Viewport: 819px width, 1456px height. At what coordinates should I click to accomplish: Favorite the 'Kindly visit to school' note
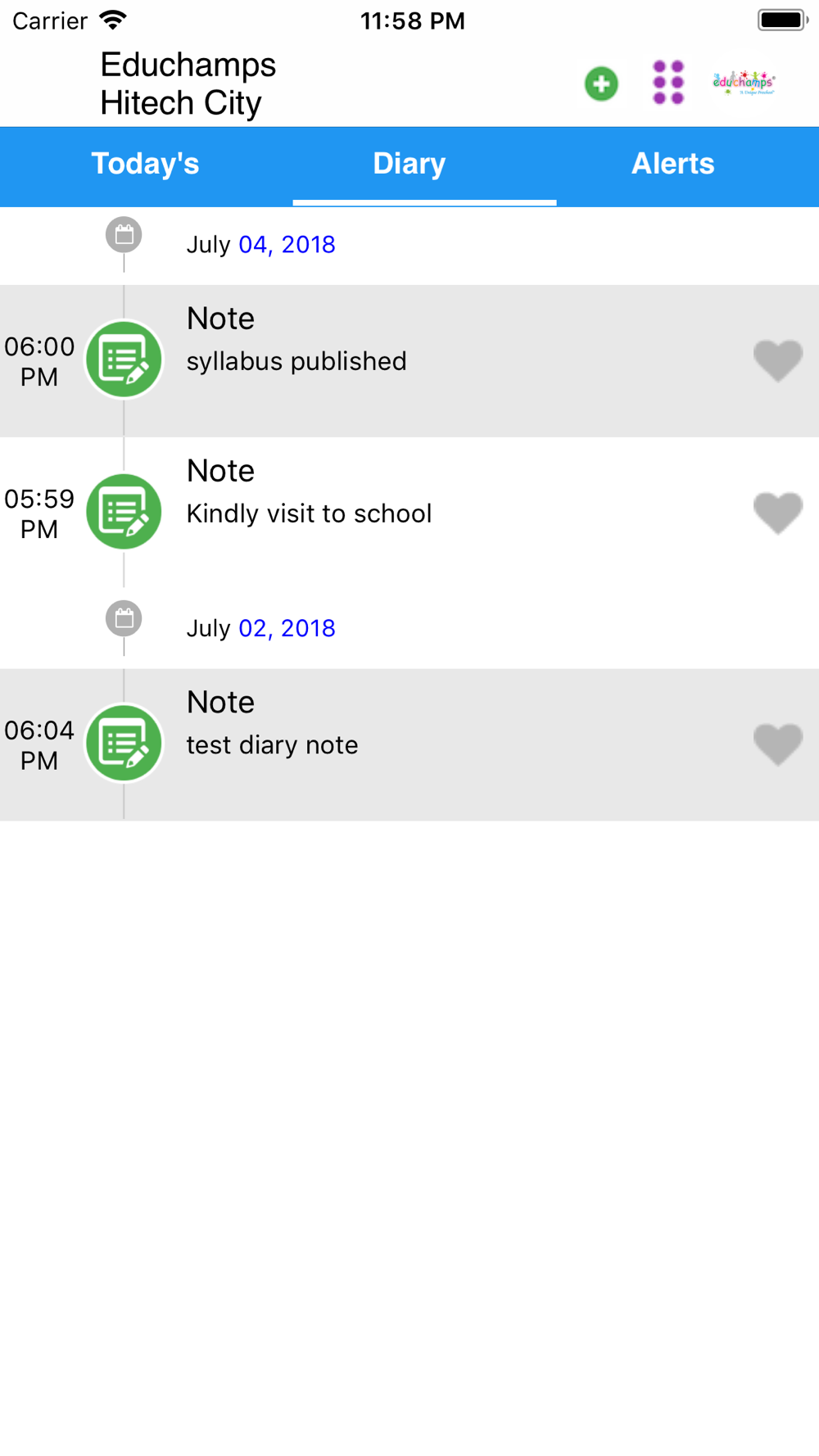777,513
